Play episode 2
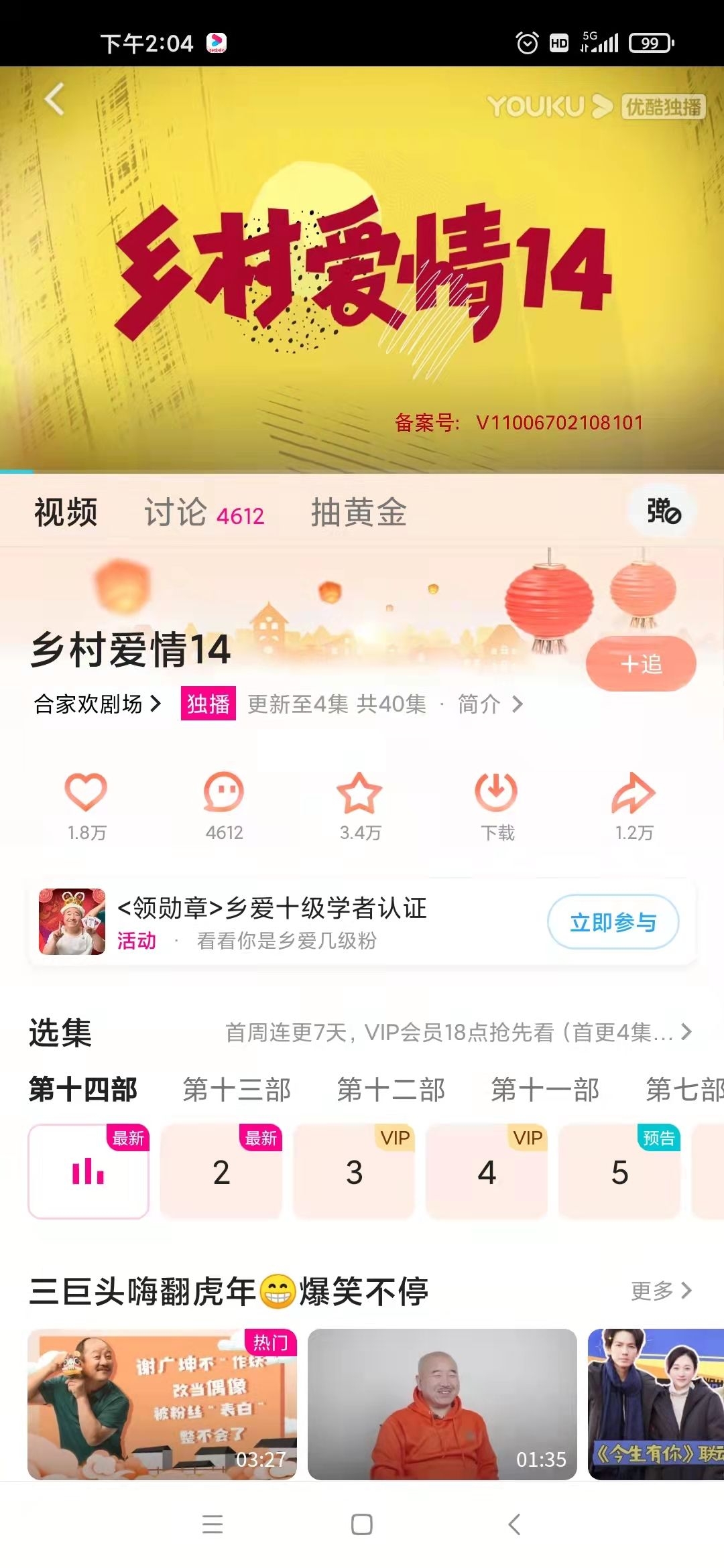The width and height of the screenshot is (724, 1568). coord(221,1172)
